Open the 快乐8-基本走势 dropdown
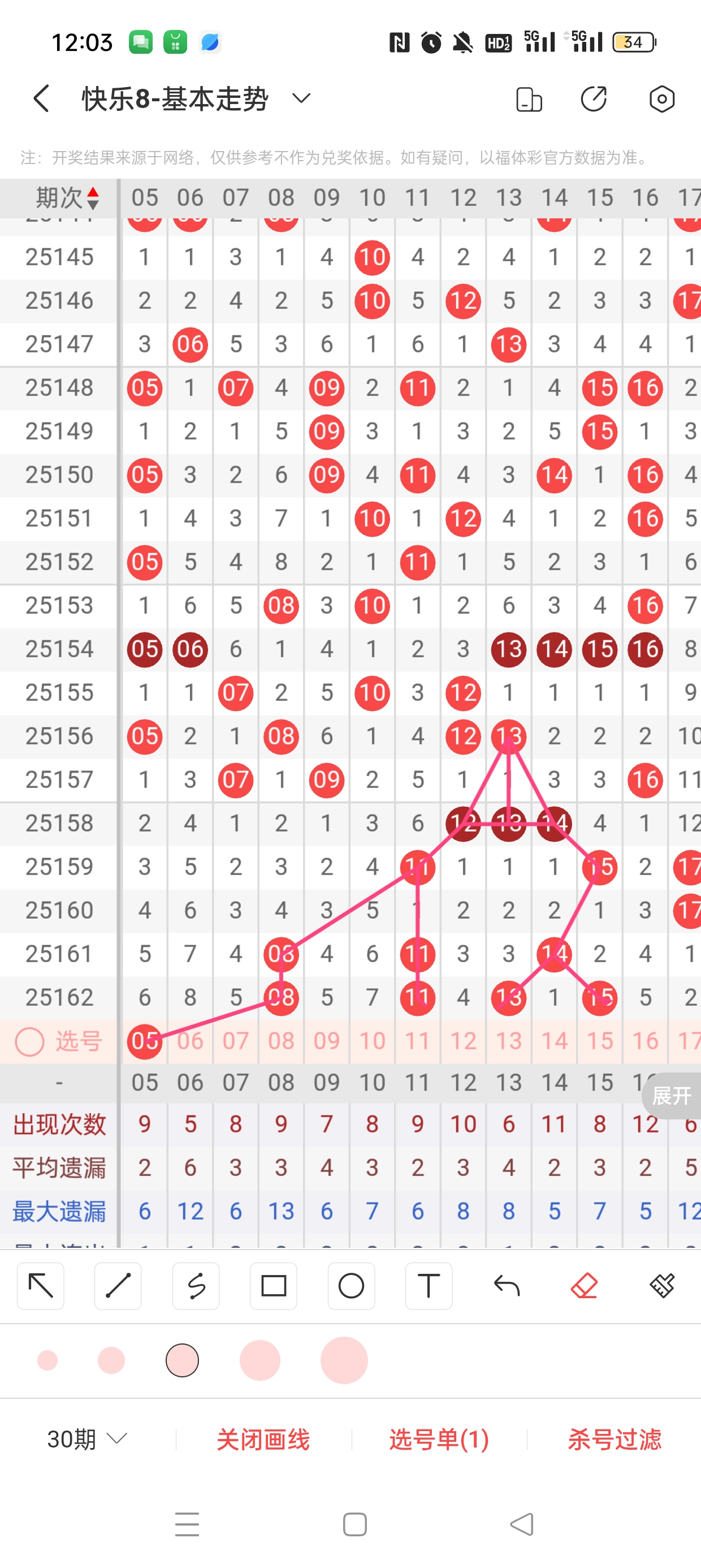Screen dimensions: 701x1568 pyautogui.click(x=301, y=98)
